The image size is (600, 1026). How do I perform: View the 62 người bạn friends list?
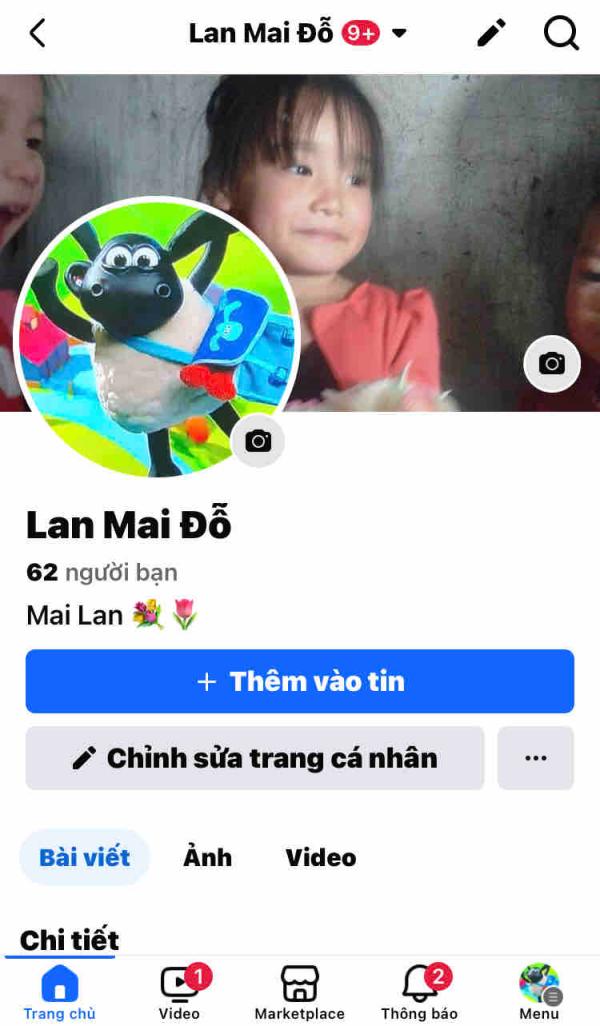click(x=102, y=573)
